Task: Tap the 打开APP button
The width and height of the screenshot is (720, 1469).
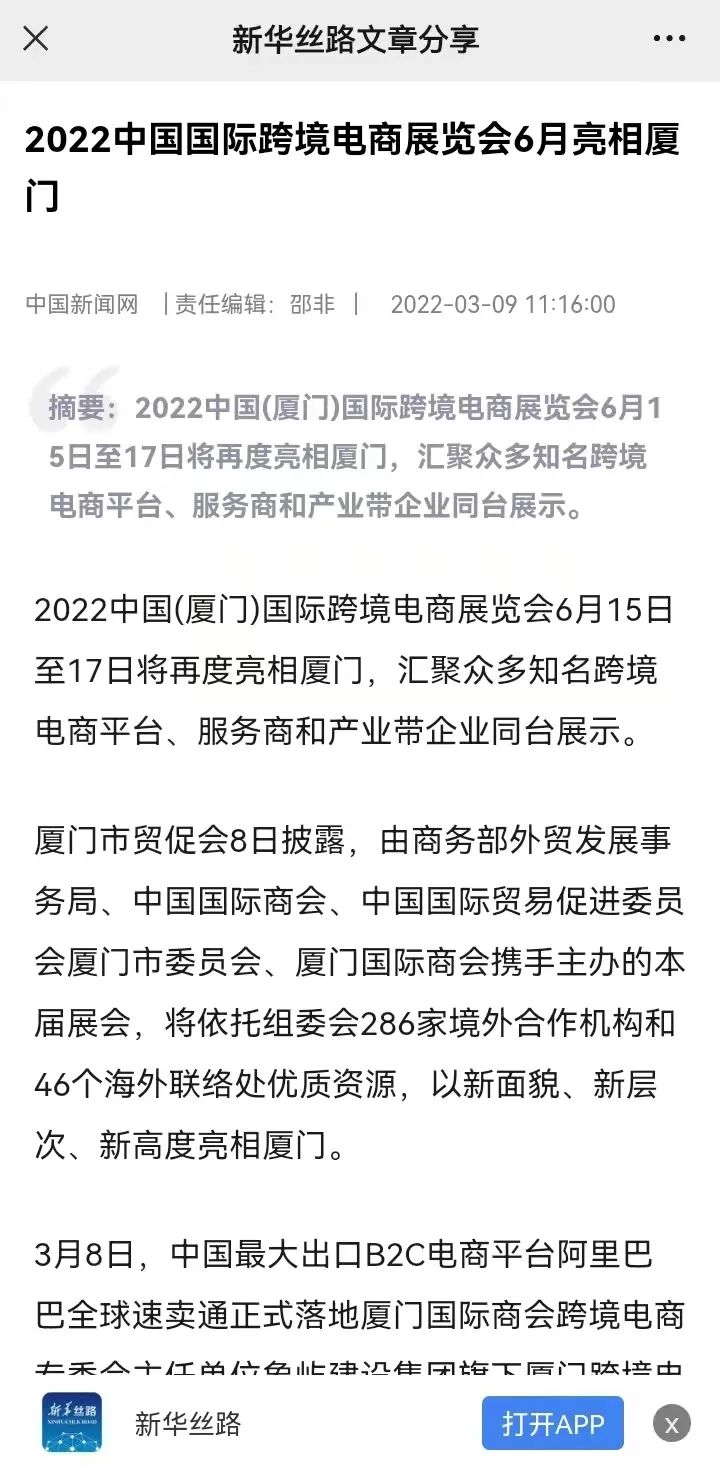Action: 552,1423
